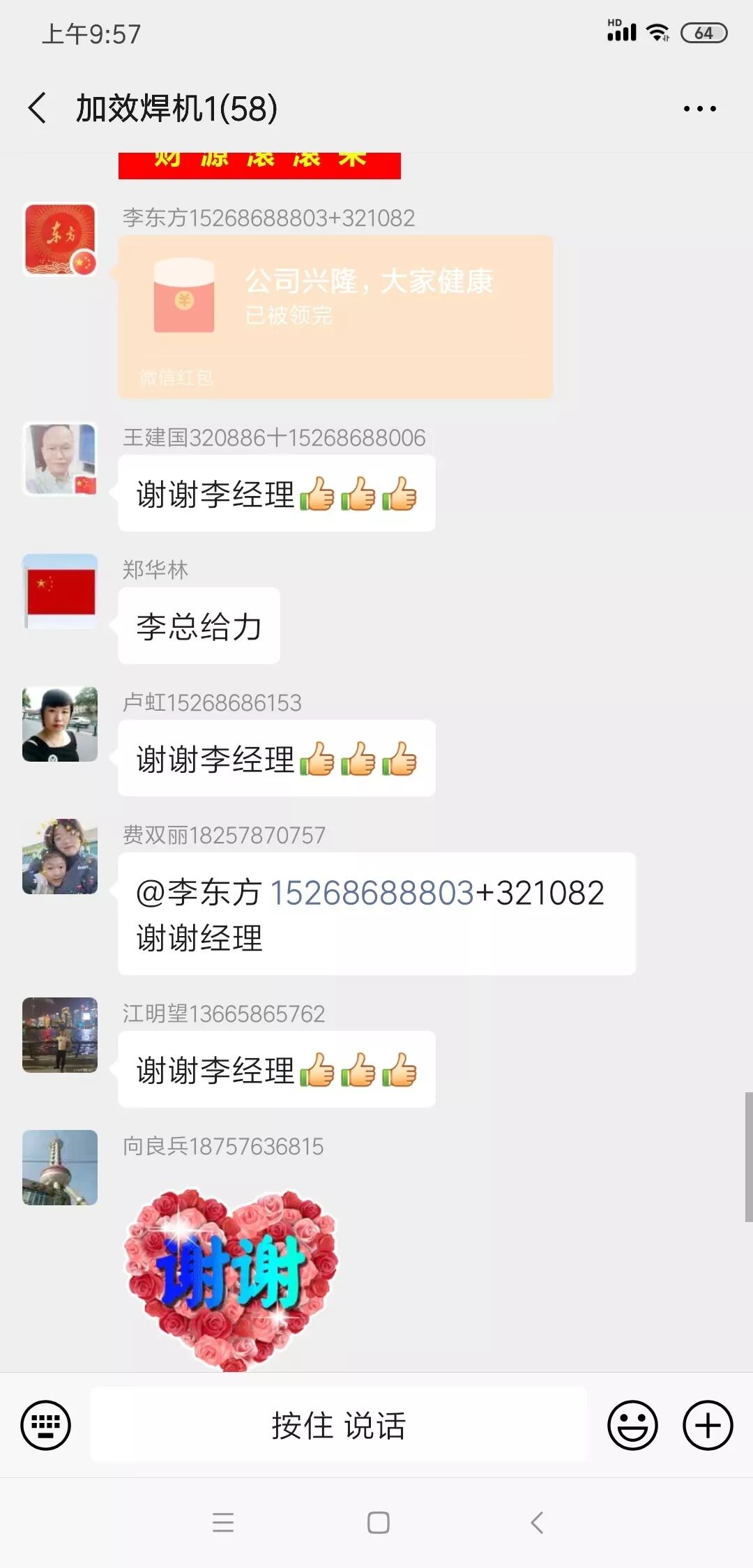The width and height of the screenshot is (753, 1568).
Task: Tap the 按住 说话 voice button
Action: 338,1425
